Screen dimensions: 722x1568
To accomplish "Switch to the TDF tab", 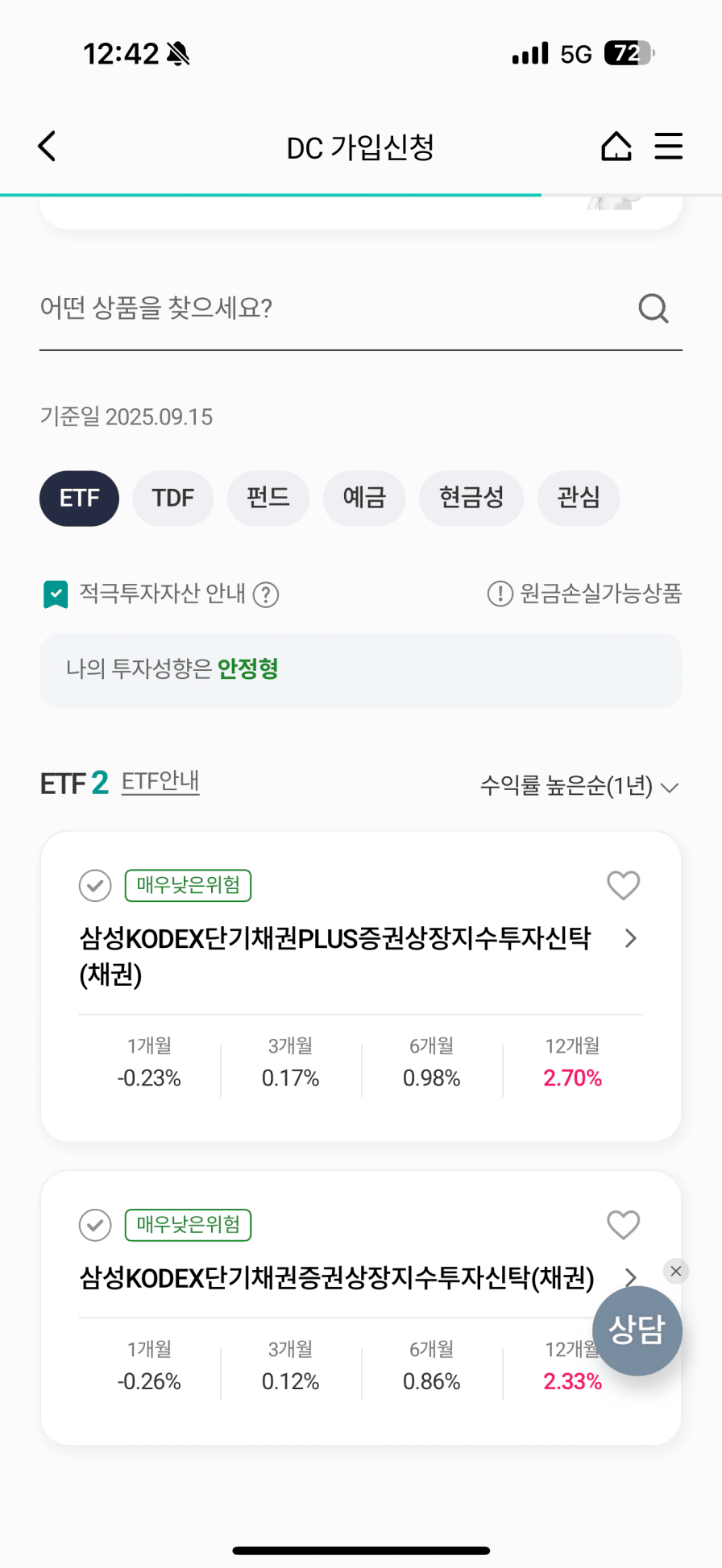I will (173, 499).
